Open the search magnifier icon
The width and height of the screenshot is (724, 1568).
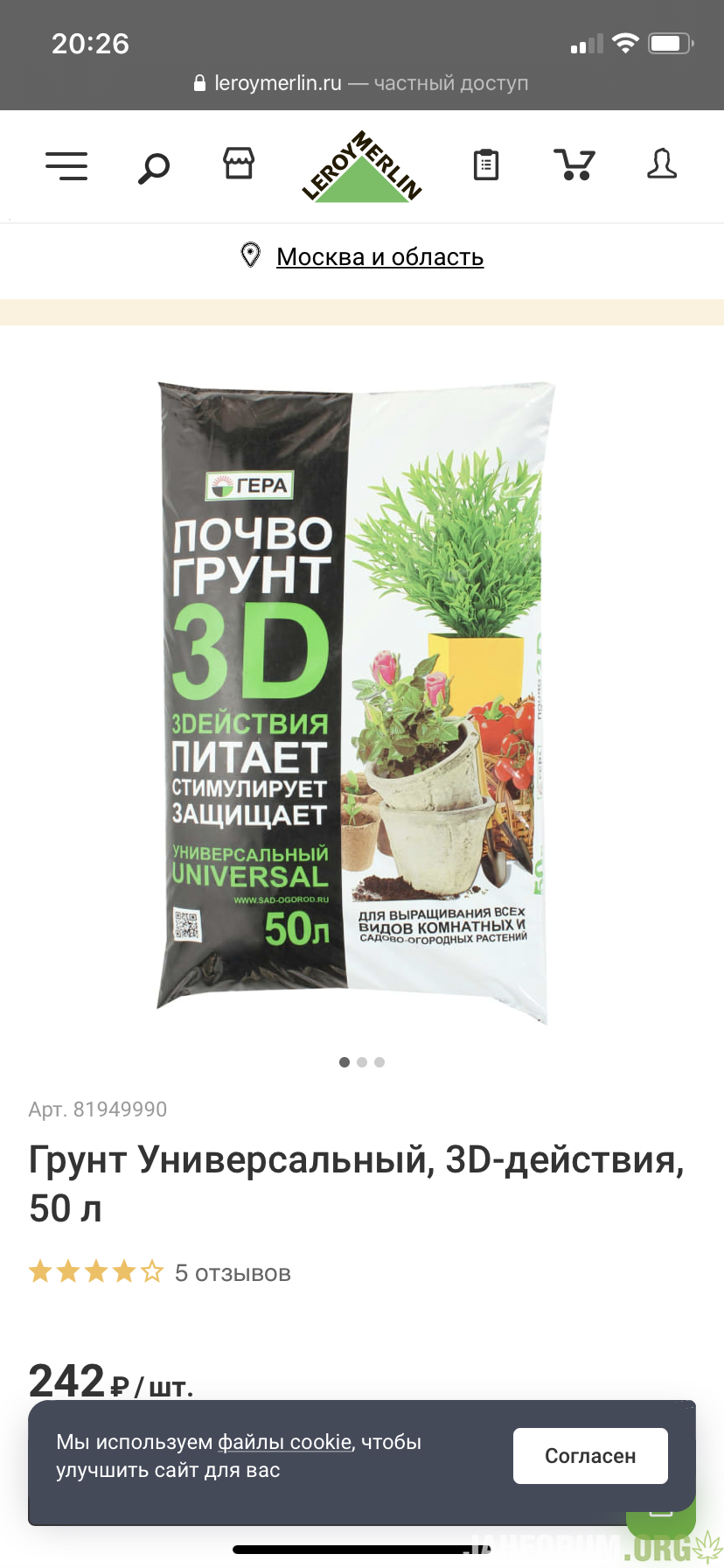coord(153,167)
